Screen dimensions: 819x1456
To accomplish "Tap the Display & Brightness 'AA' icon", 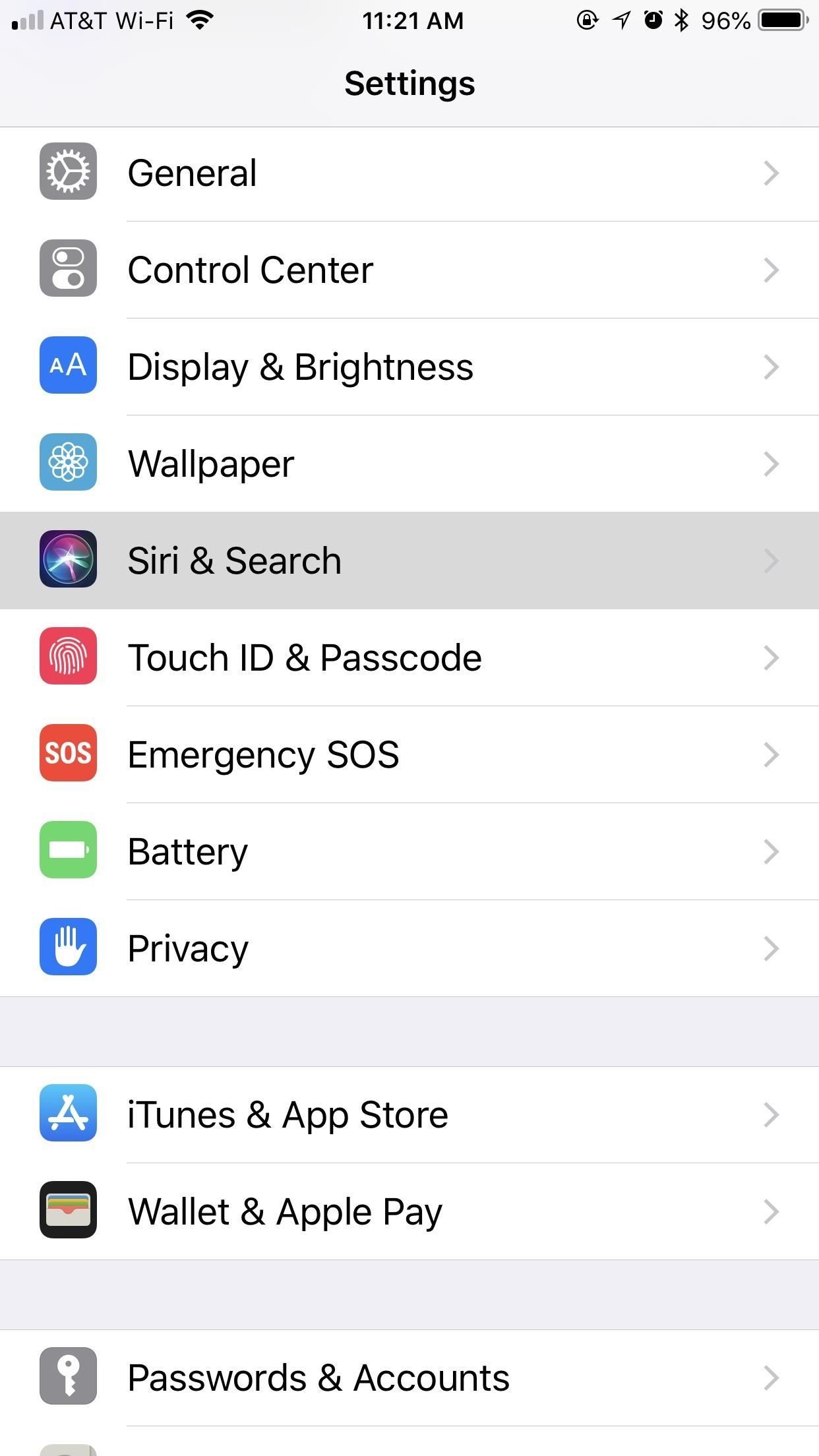I will click(x=68, y=367).
